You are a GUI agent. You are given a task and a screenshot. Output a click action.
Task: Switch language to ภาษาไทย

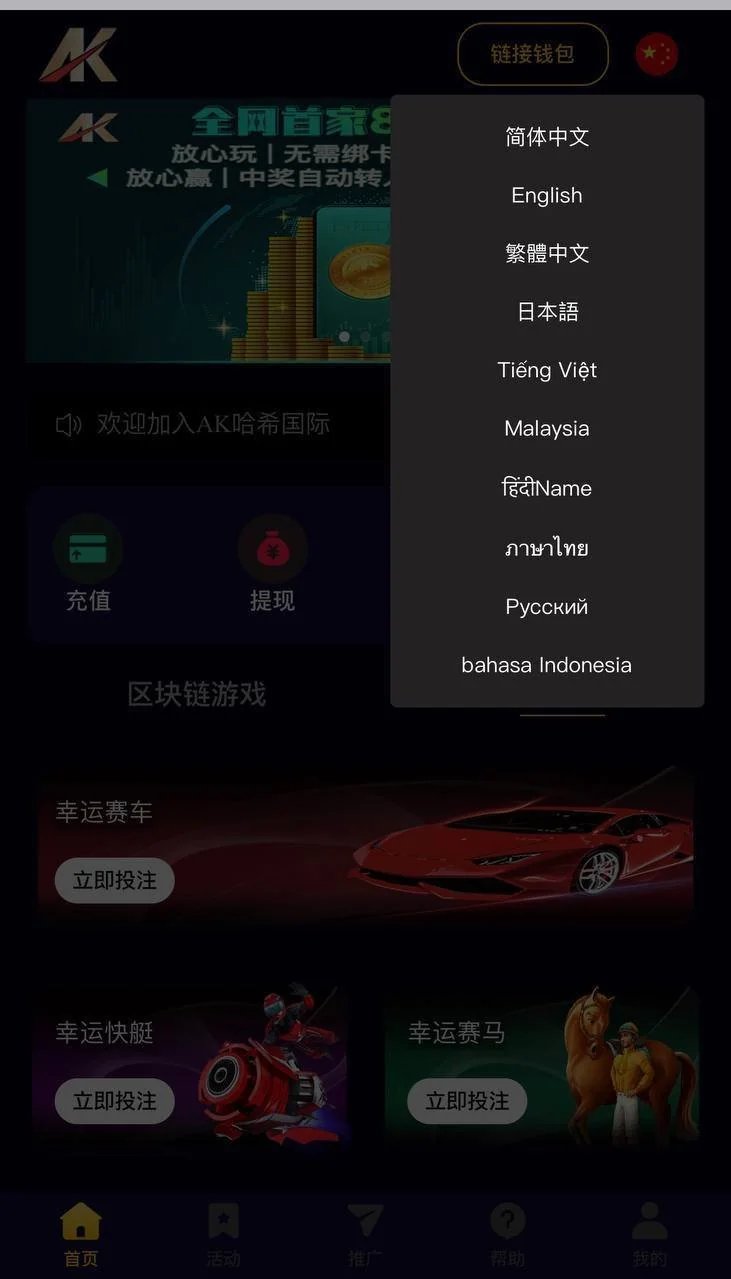547,548
